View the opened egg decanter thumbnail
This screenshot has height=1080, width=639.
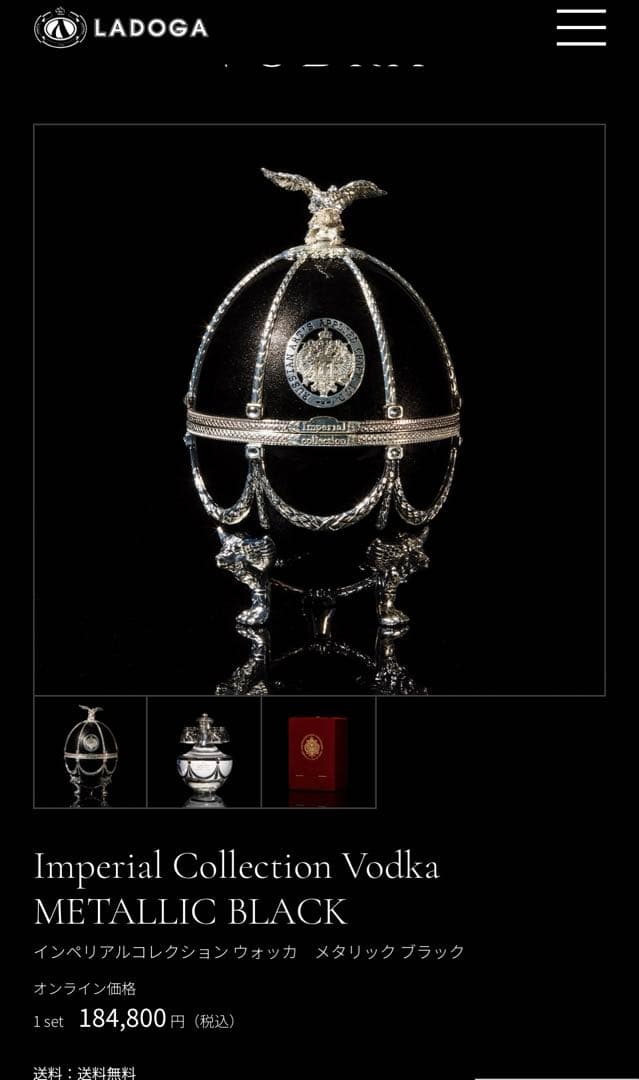(204, 752)
